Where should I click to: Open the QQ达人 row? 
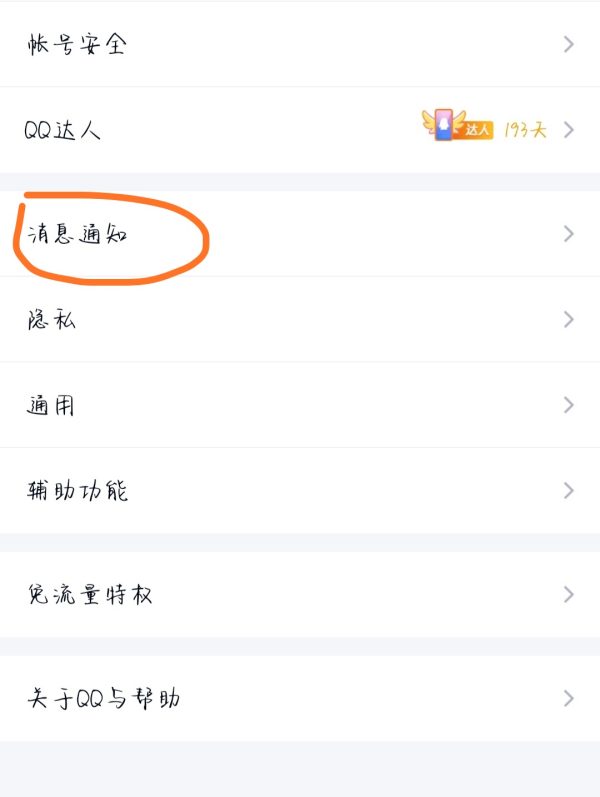[300, 130]
